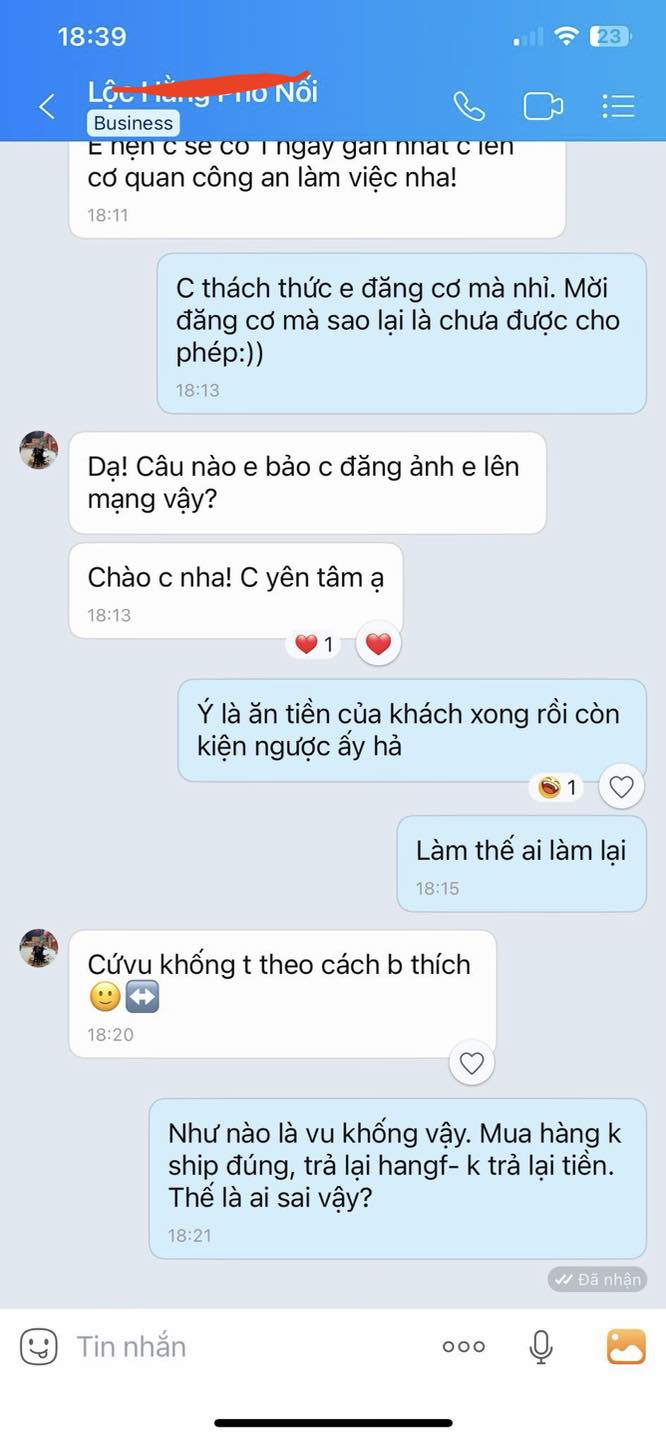
Task: React with heart to "Cứvu khống" message
Action: tap(472, 1063)
